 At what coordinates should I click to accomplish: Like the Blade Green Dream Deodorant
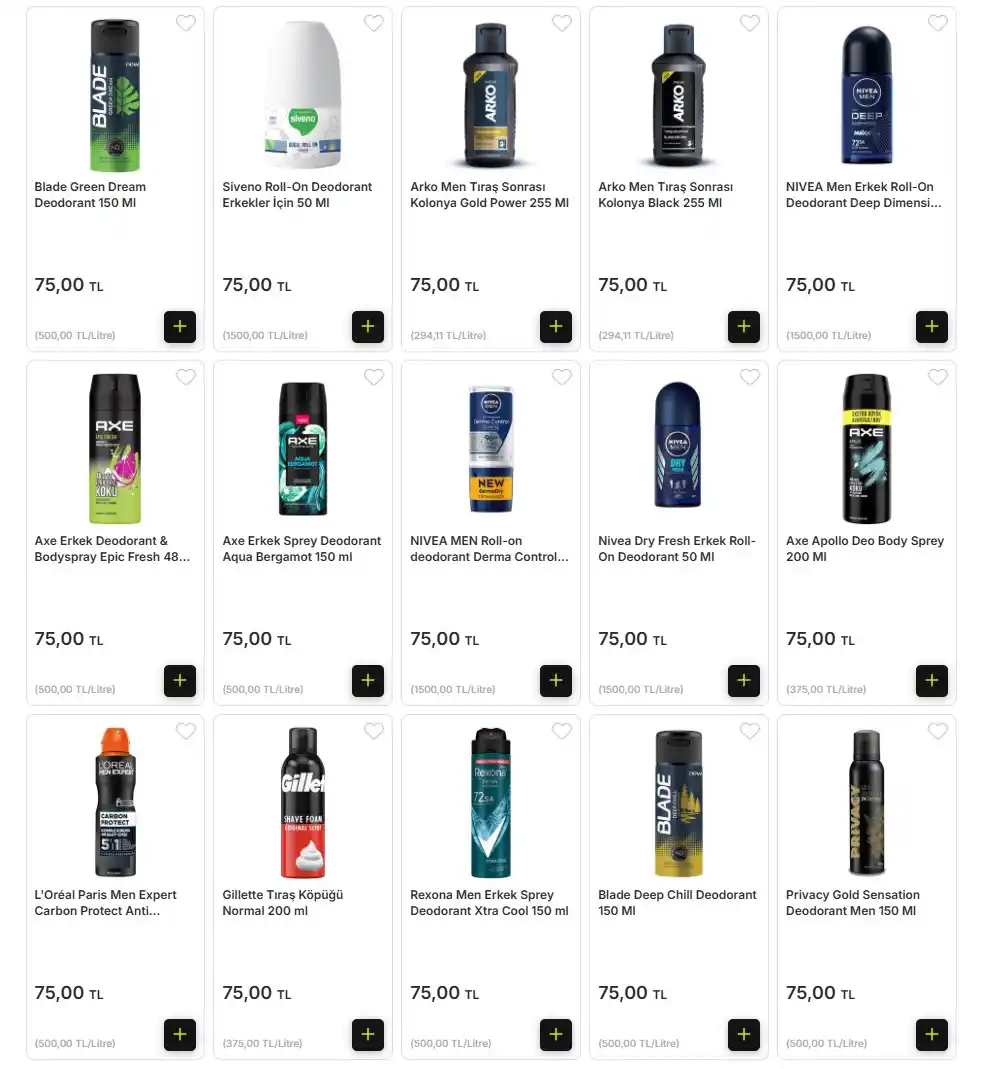click(x=186, y=23)
